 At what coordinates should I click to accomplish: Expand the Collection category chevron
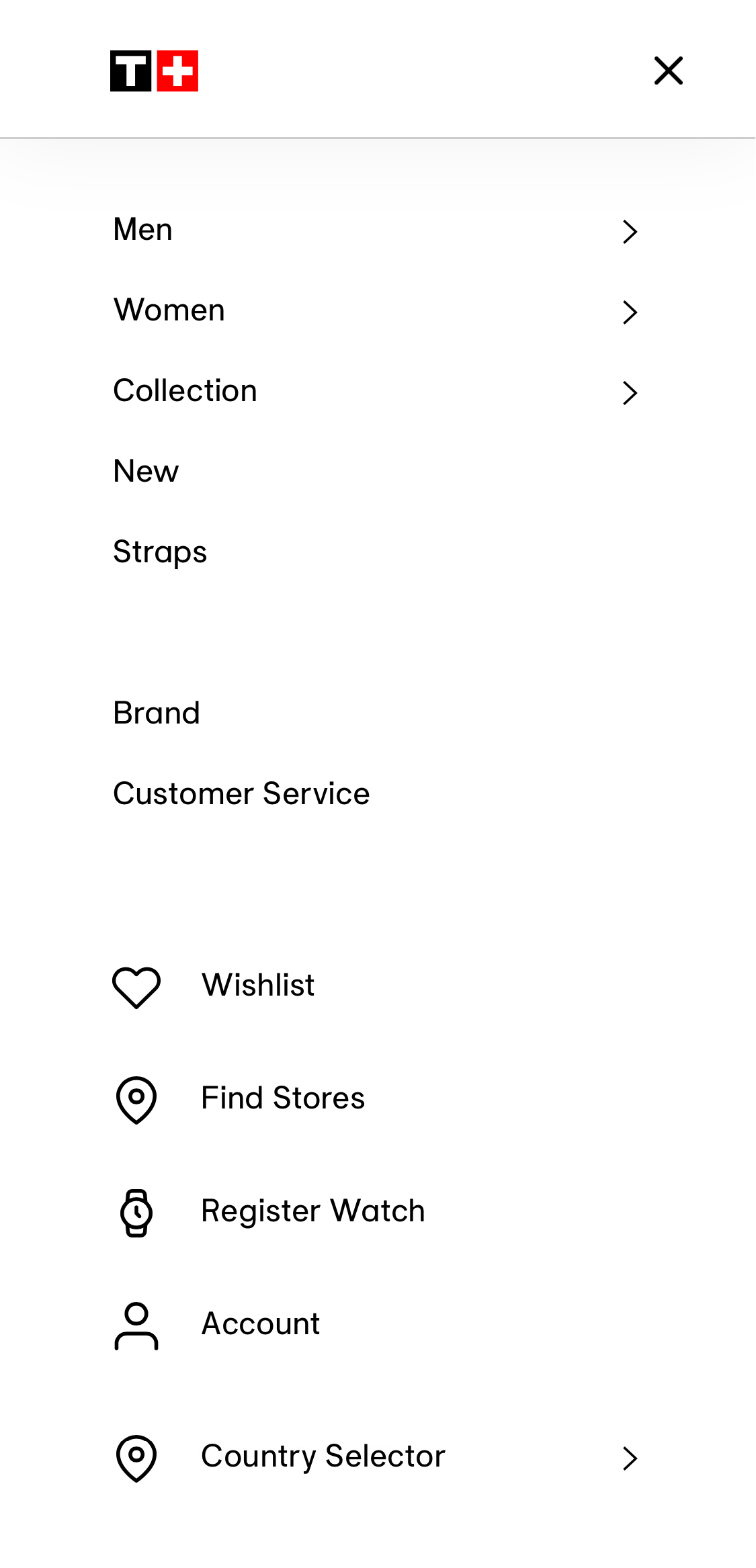click(x=630, y=392)
